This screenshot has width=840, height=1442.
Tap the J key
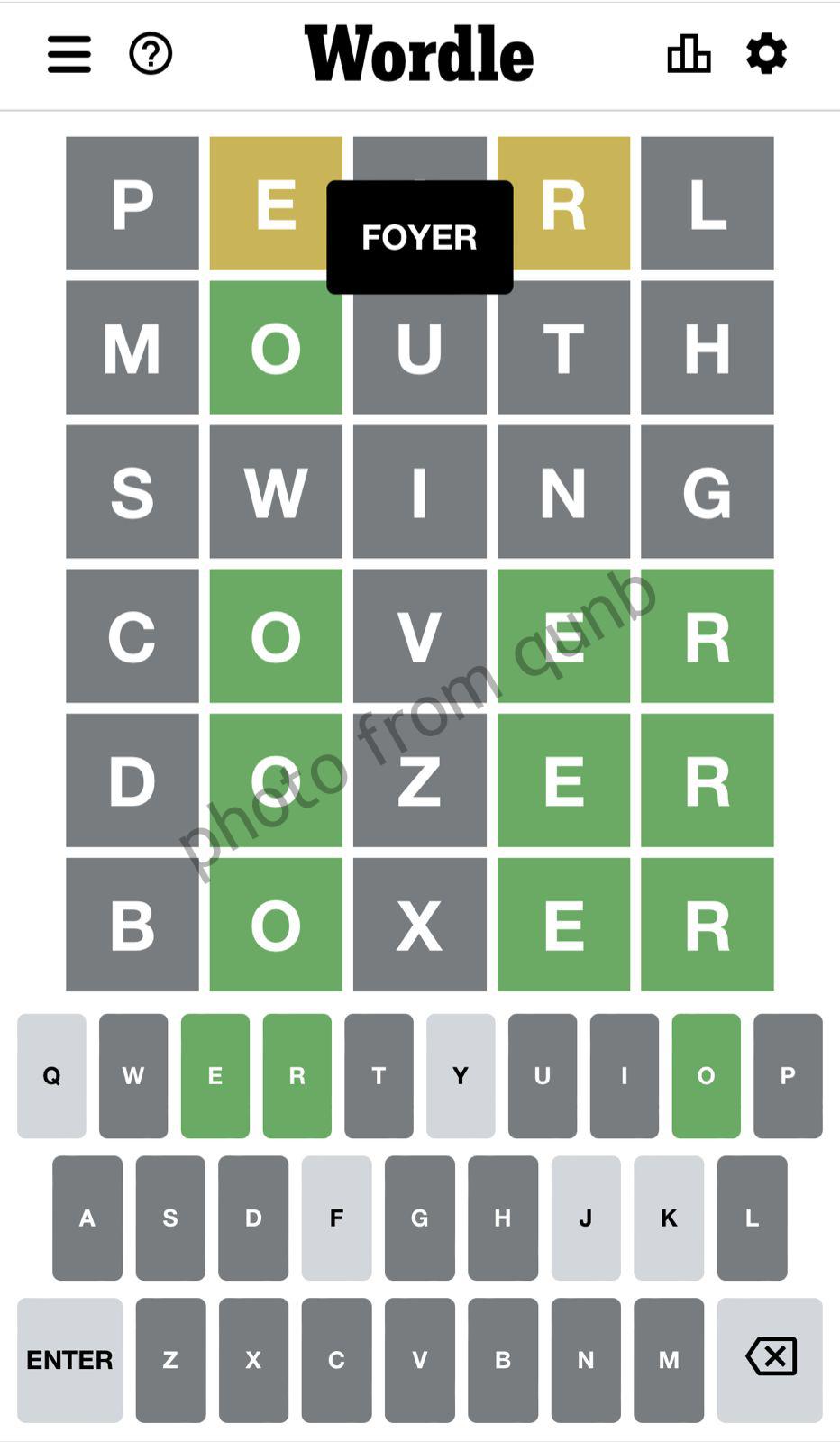click(586, 1218)
